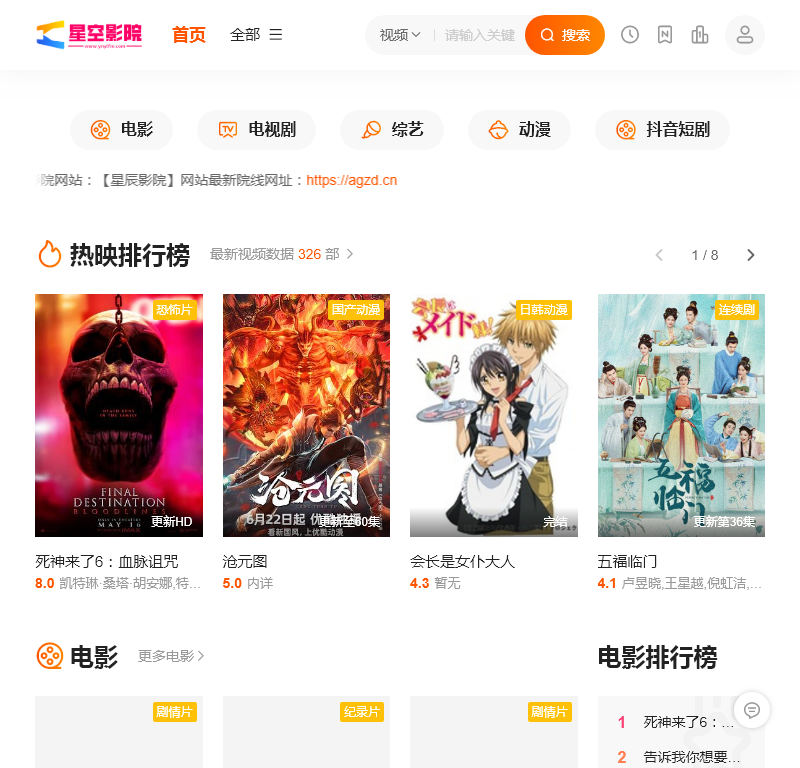
Task: Open the 会长是女仆大人 anime card
Action: 494,415
